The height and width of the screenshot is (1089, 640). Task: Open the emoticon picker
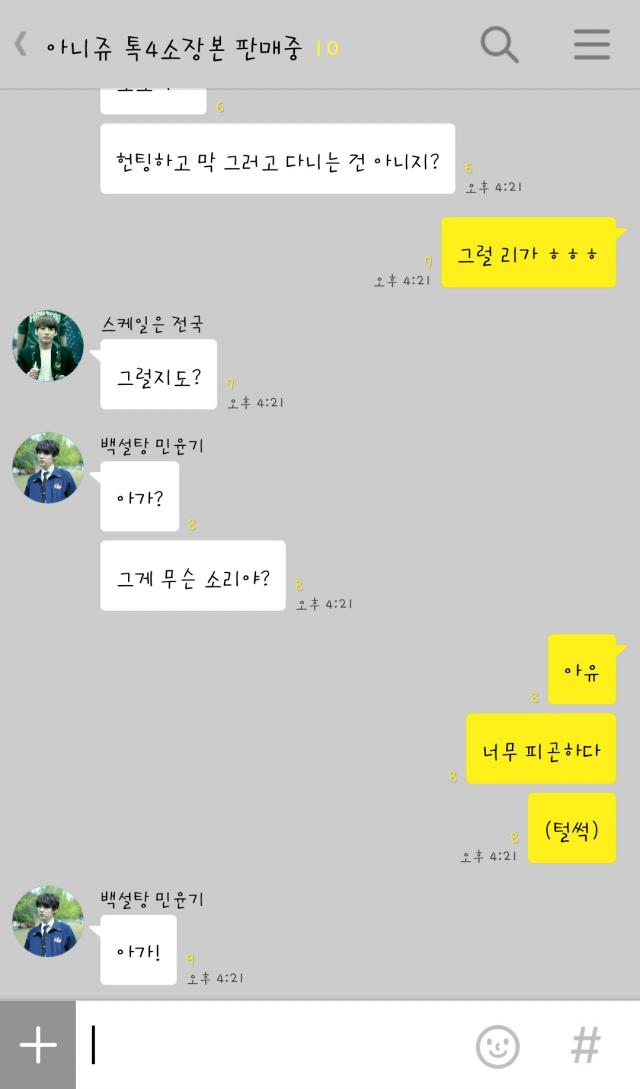click(x=497, y=1046)
